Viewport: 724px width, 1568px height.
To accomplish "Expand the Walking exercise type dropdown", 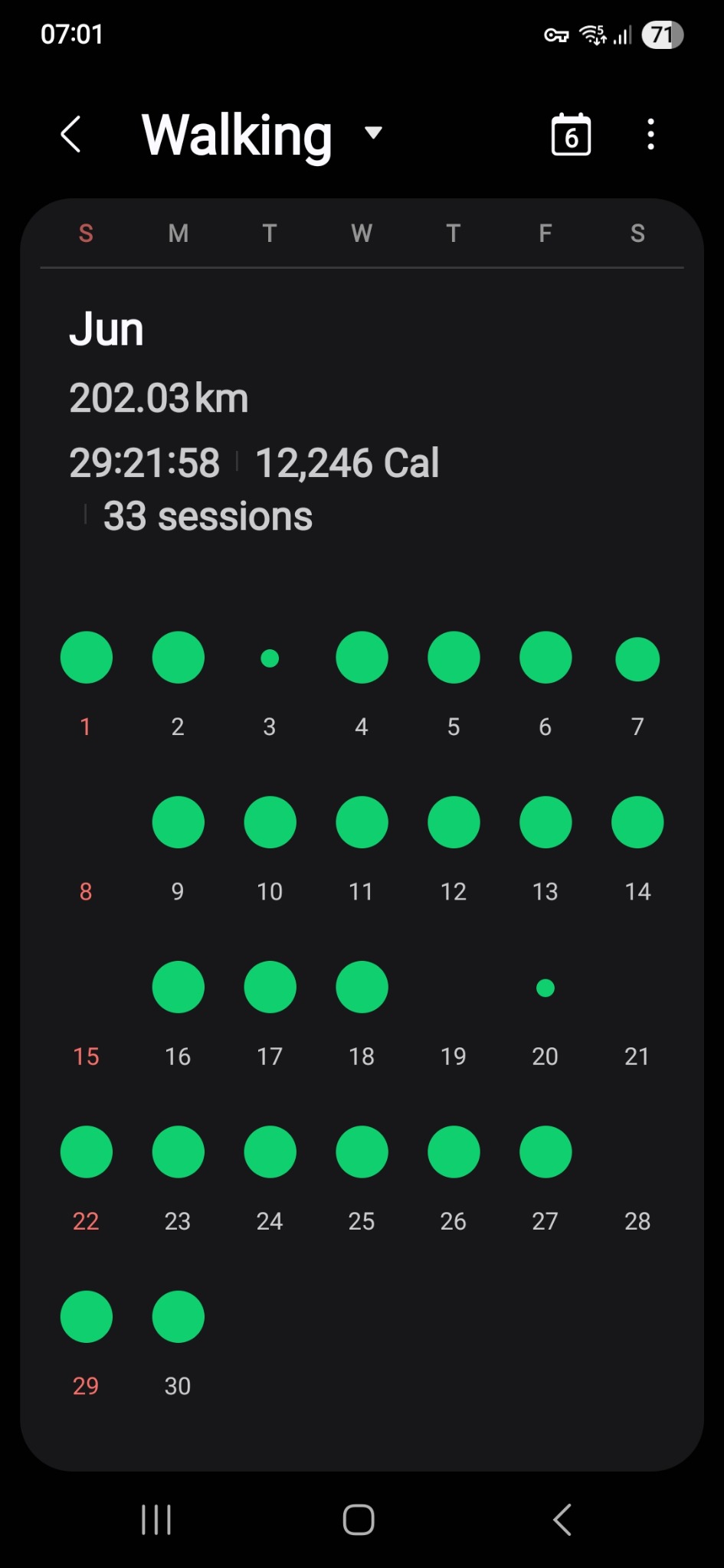I will pos(373,133).
